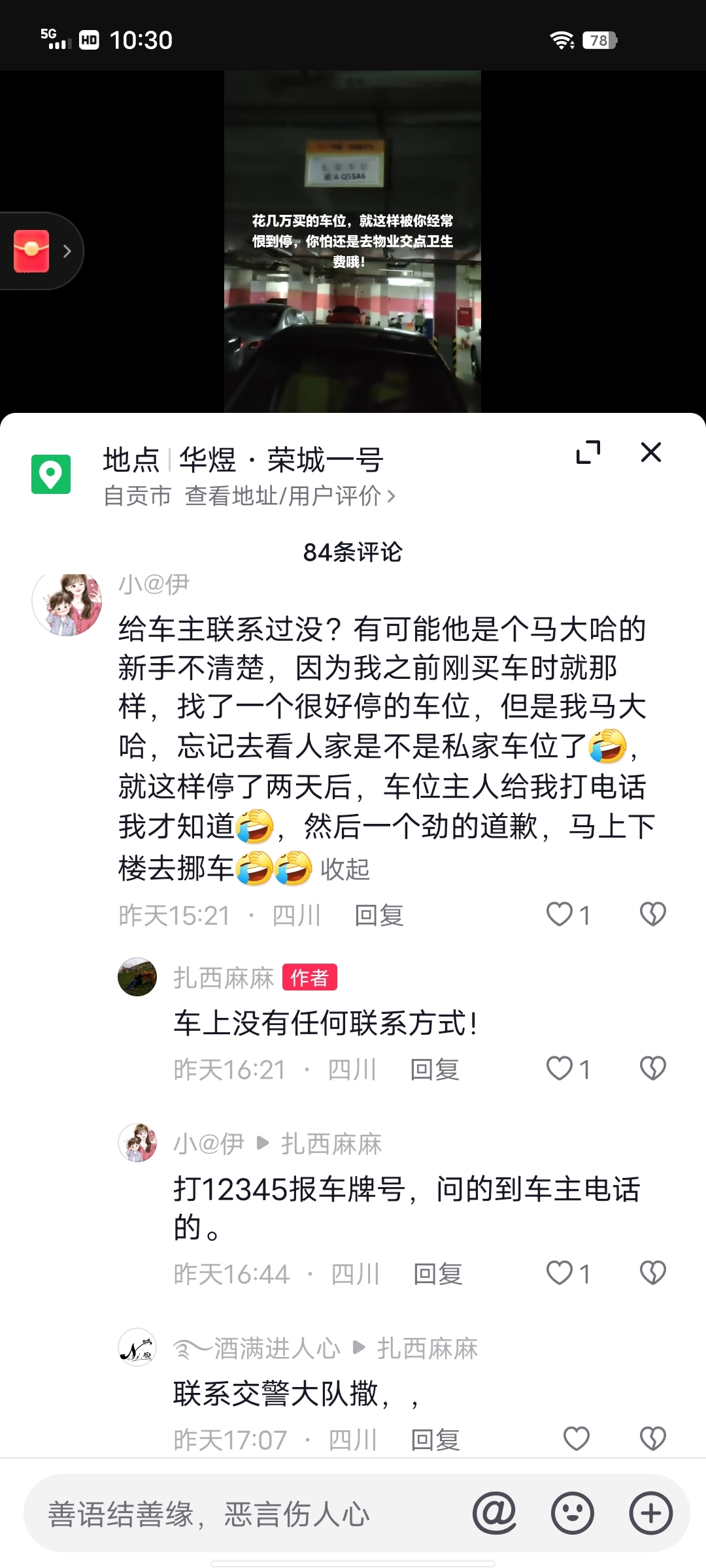Like 小@伊's comment posted 昨天15:21
This screenshot has width=706, height=1568.
coord(560,914)
